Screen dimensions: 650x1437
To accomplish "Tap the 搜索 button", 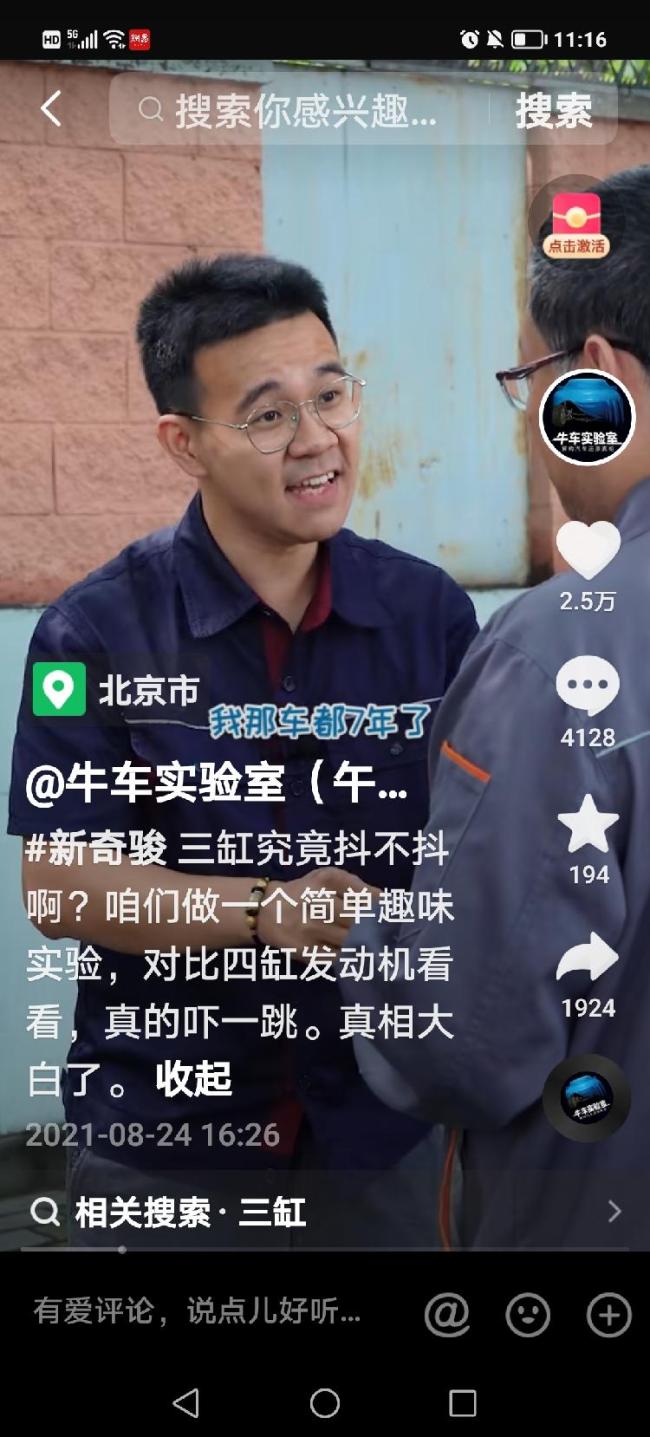I will pos(554,111).
